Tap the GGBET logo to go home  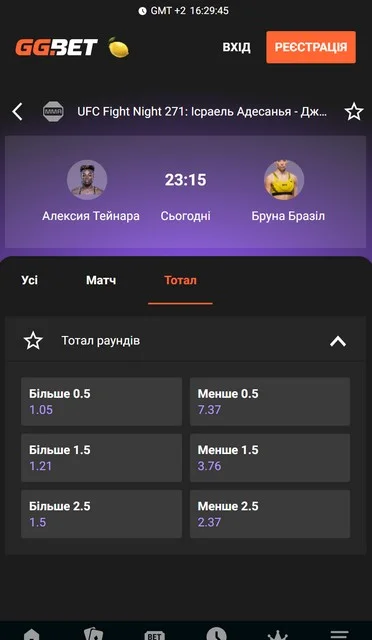click(x=56, y=47)
